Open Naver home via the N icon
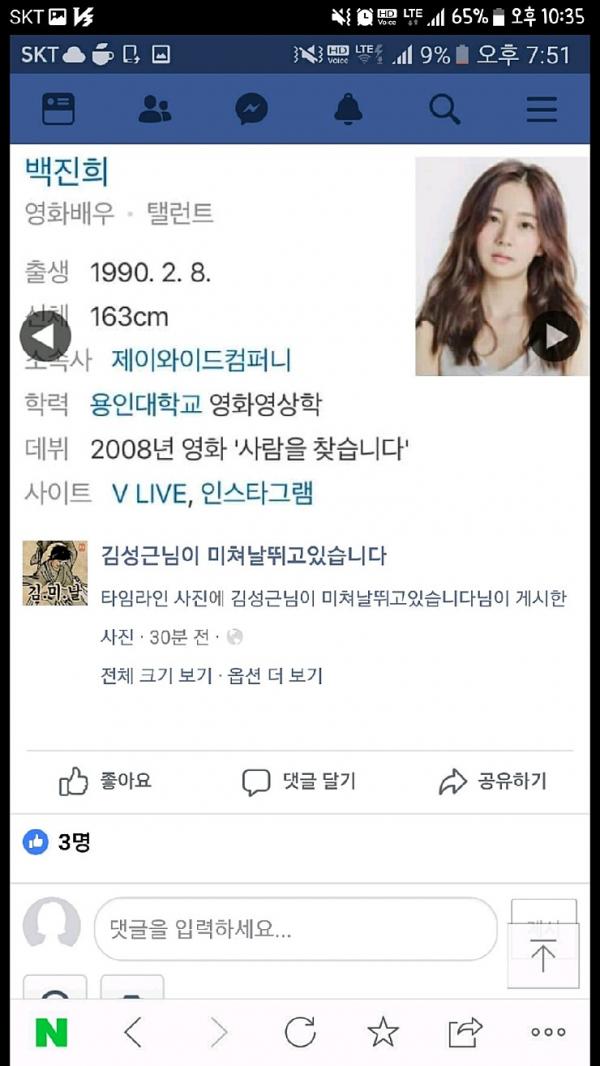The image size is (600, 1066). coord(51,1031)
